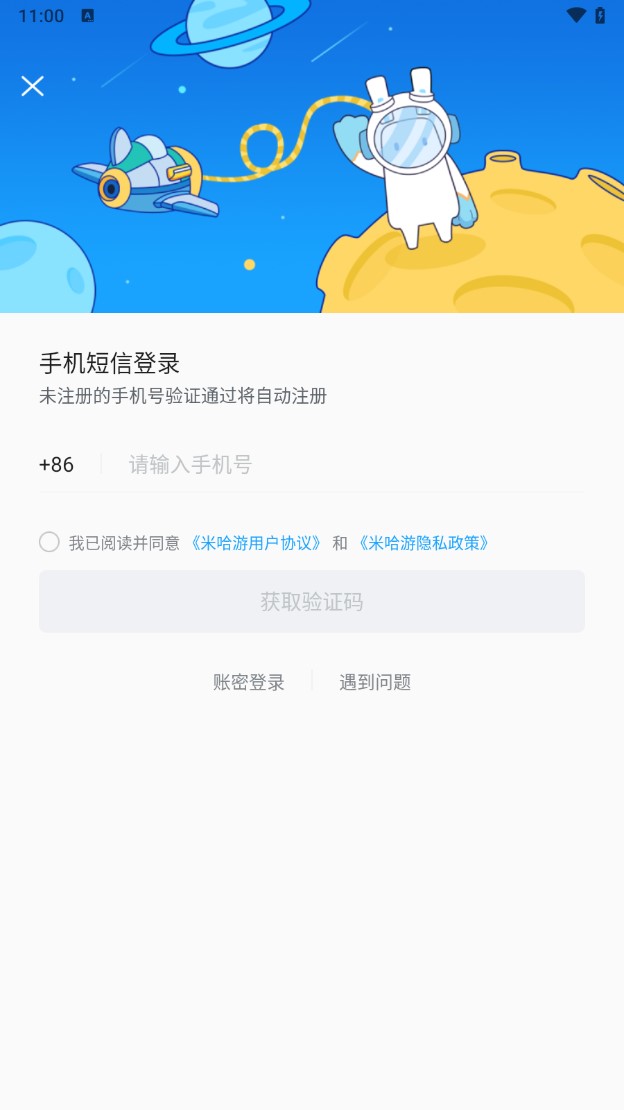Screen dimensions: 624x1110
Task: Tap the 获取验证码 button
Action: tap(312, 601)
